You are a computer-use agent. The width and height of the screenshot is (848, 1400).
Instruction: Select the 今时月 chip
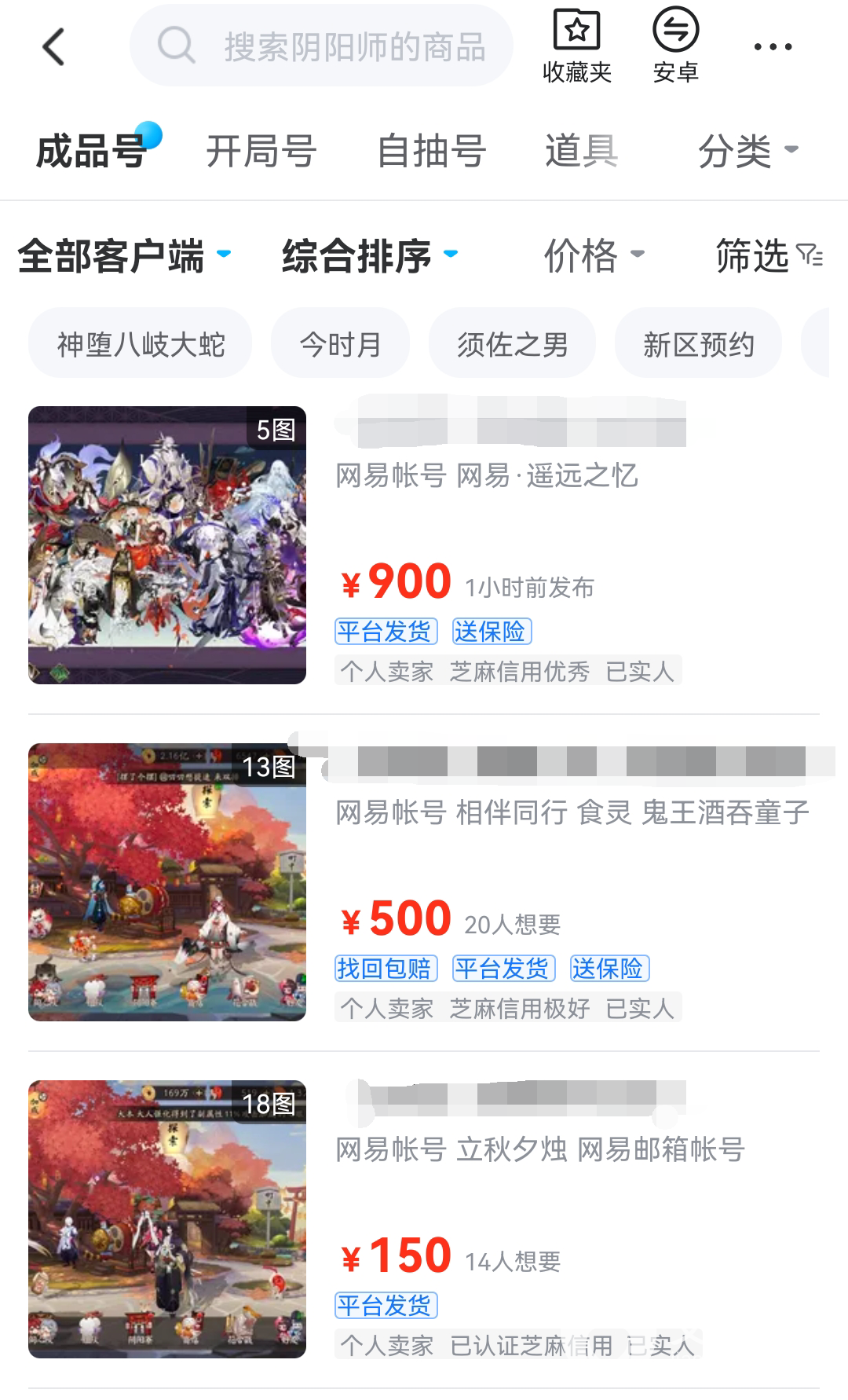pyautogui.click(x=340, y=344)
